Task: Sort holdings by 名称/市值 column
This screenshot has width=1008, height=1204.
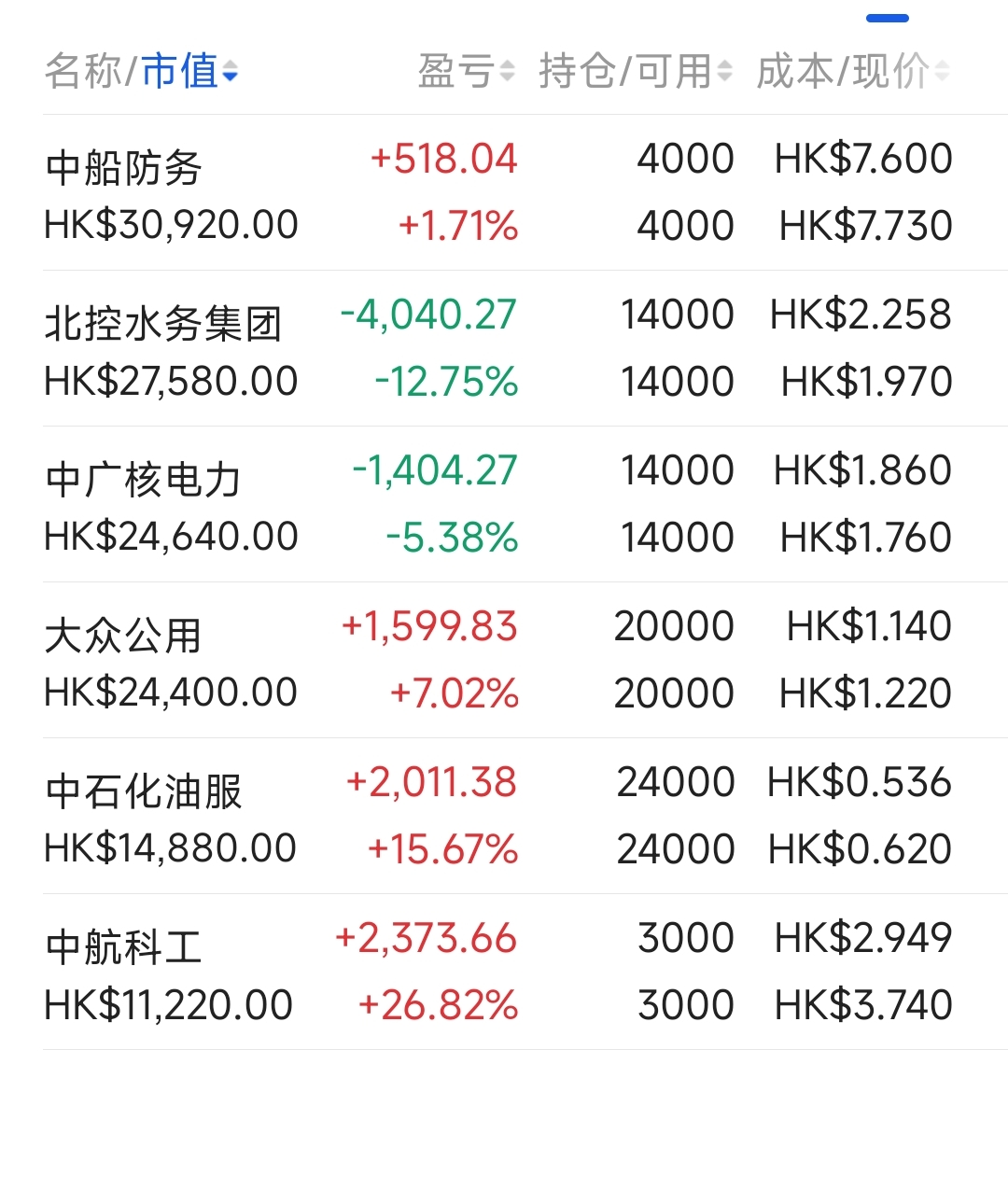Action: click(x=141, y=71)
